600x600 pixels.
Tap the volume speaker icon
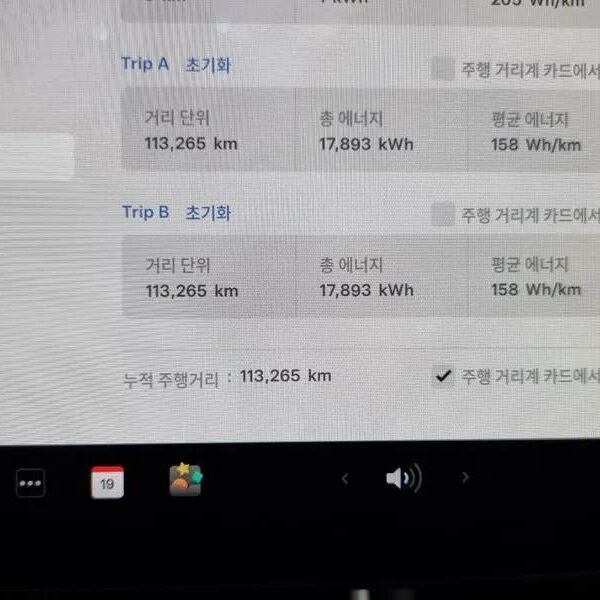[402, 479]
